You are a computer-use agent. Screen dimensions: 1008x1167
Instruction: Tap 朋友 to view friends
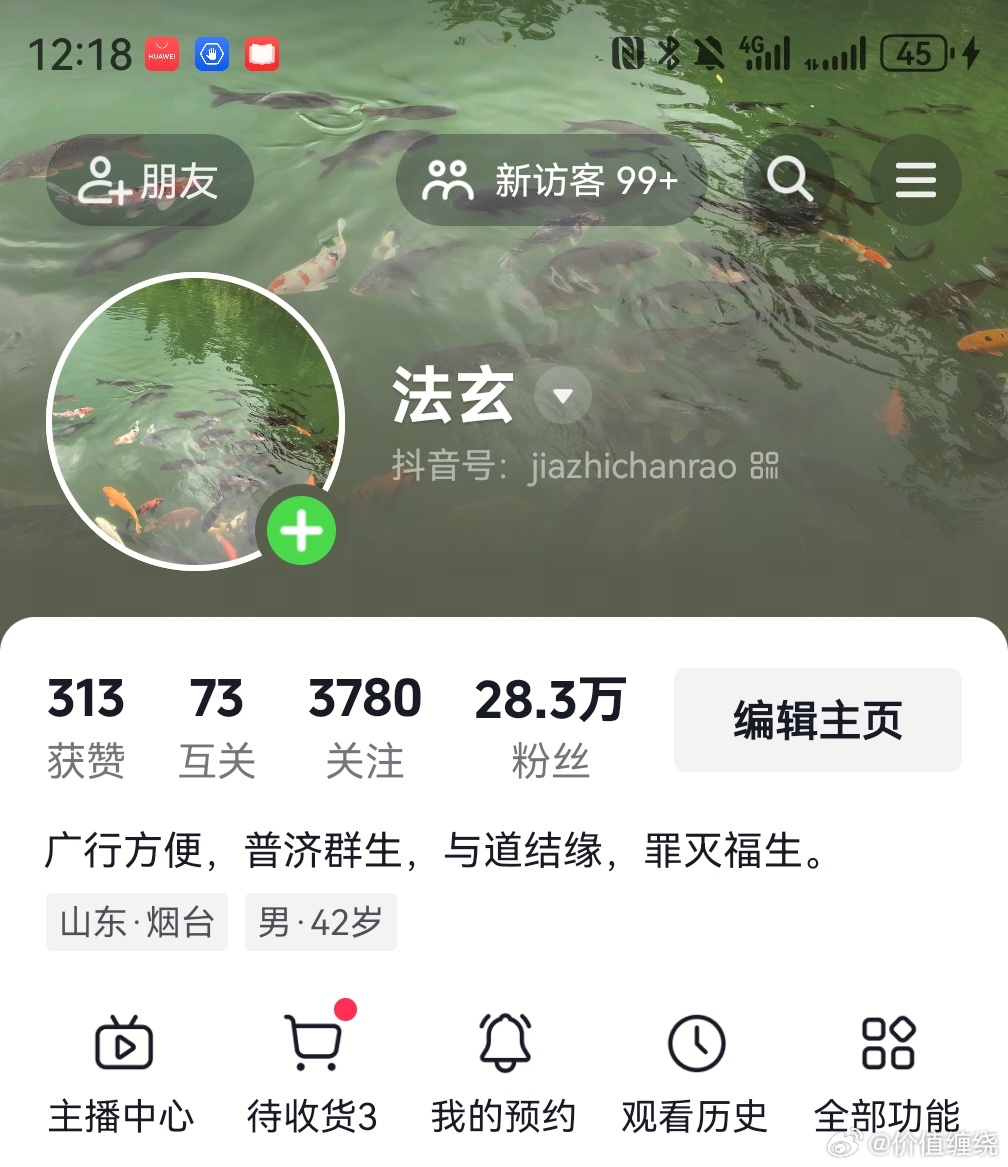(148, 180)
